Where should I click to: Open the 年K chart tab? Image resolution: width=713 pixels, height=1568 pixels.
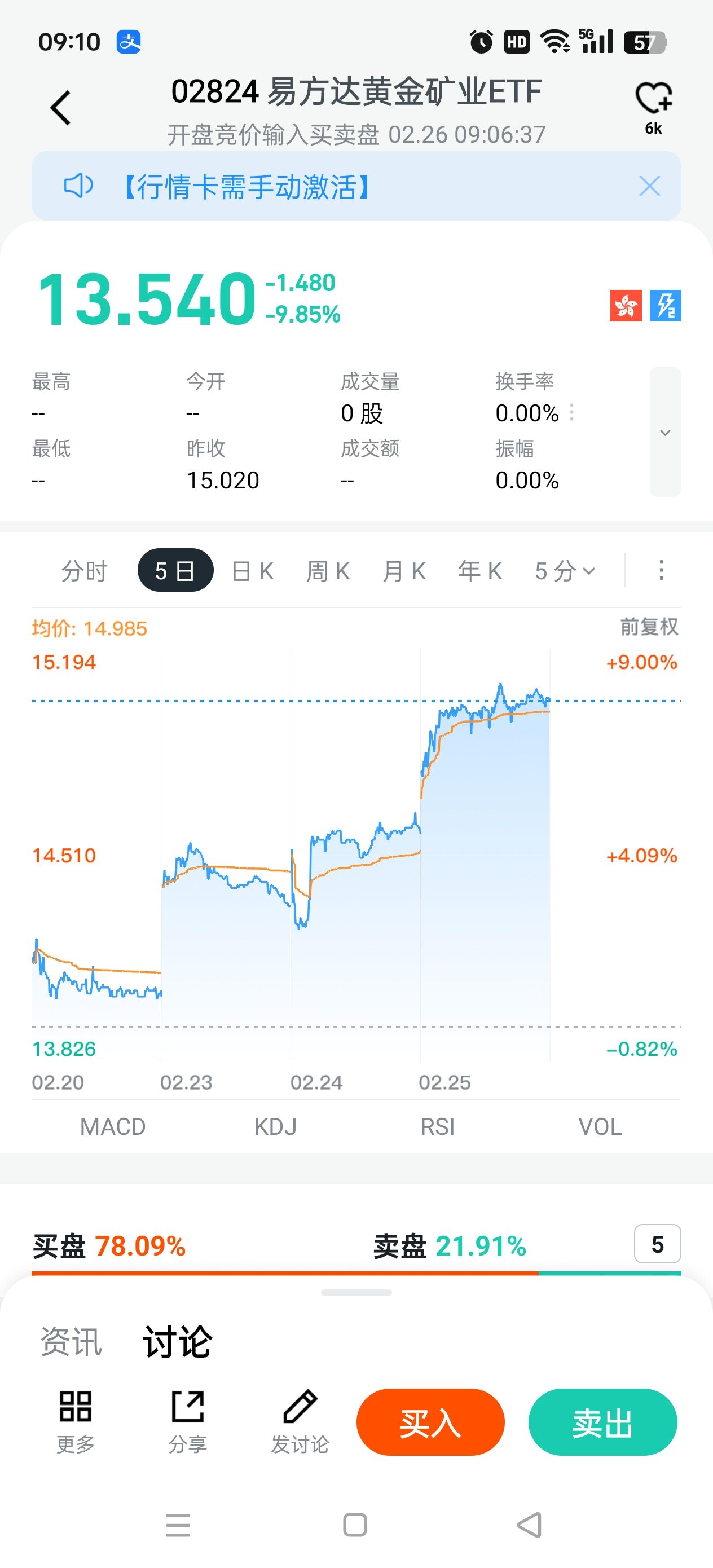(x=481, y=571)
